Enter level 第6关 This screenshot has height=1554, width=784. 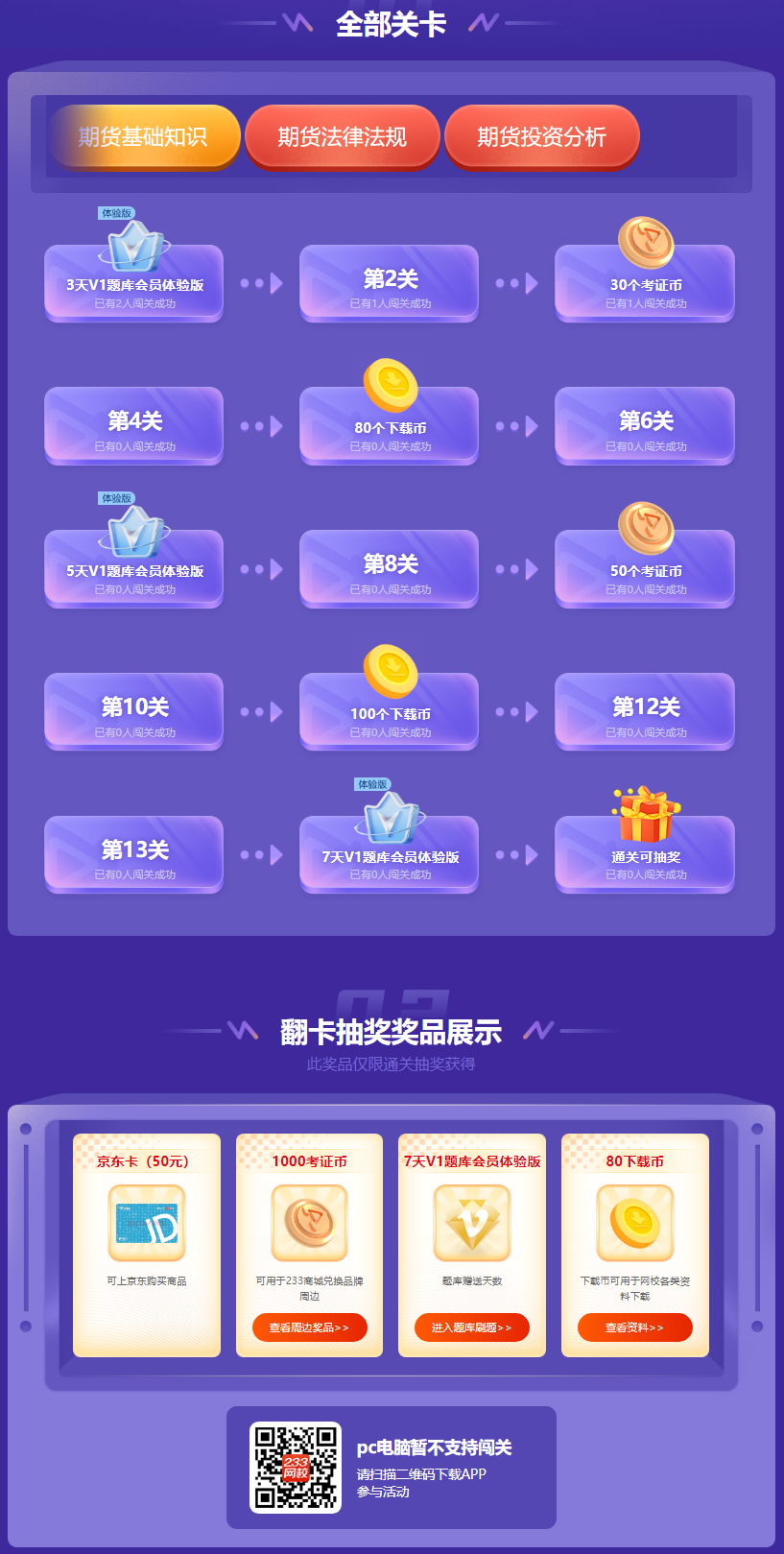coord(645,426)
